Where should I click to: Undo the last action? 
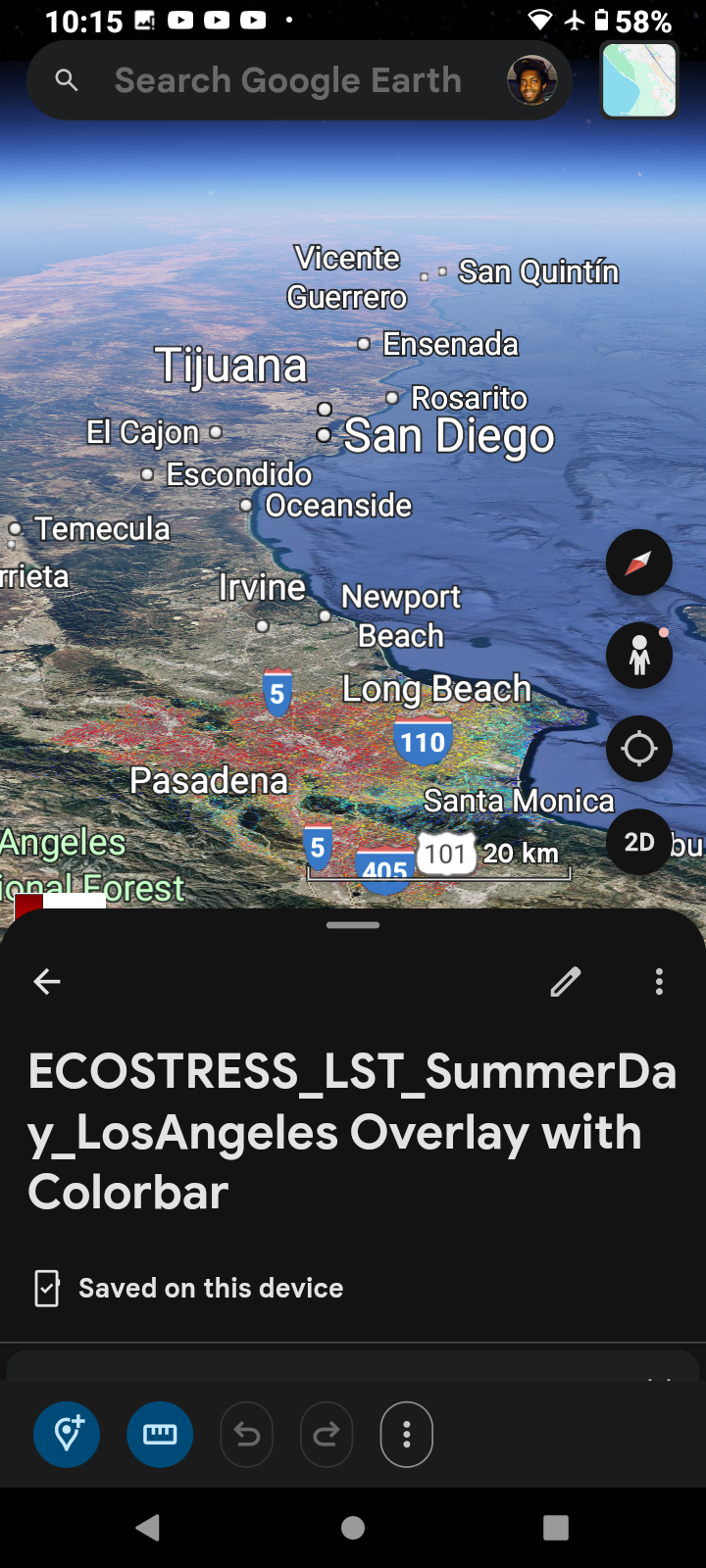(247, 1435)
